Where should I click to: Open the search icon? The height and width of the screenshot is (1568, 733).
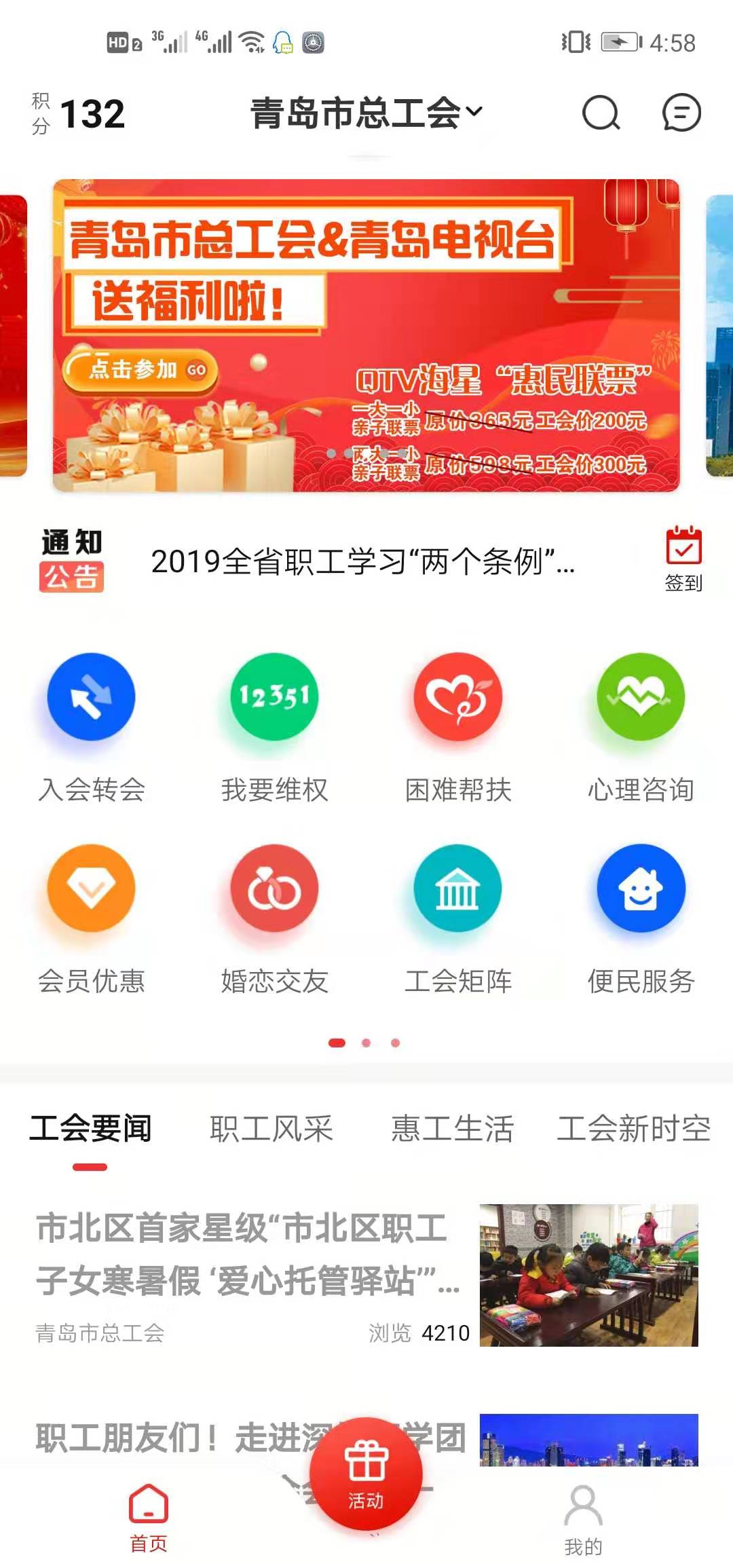(x=601, y=113)
